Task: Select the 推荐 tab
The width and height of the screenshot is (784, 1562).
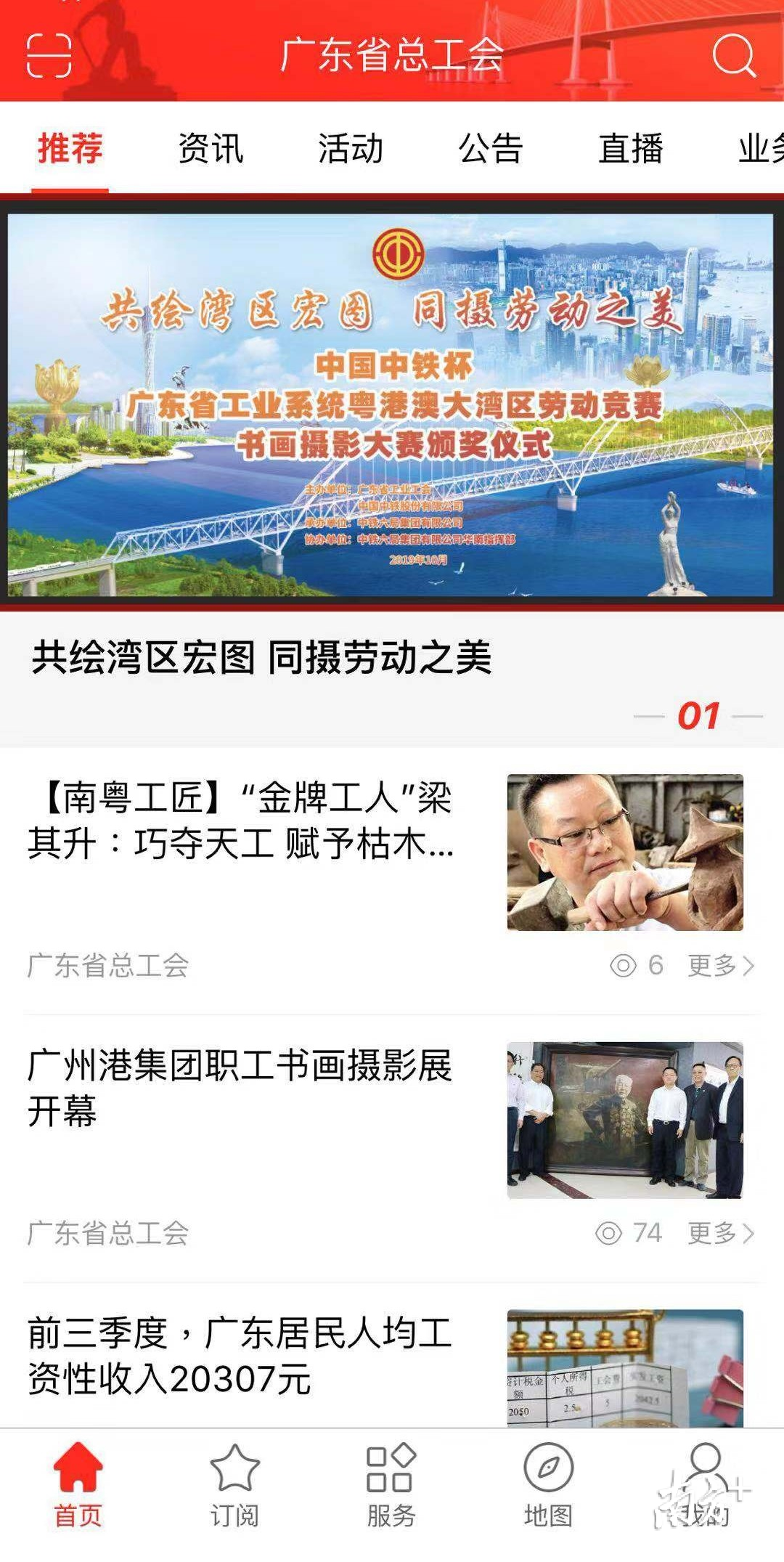Action: tap(70, 148)
